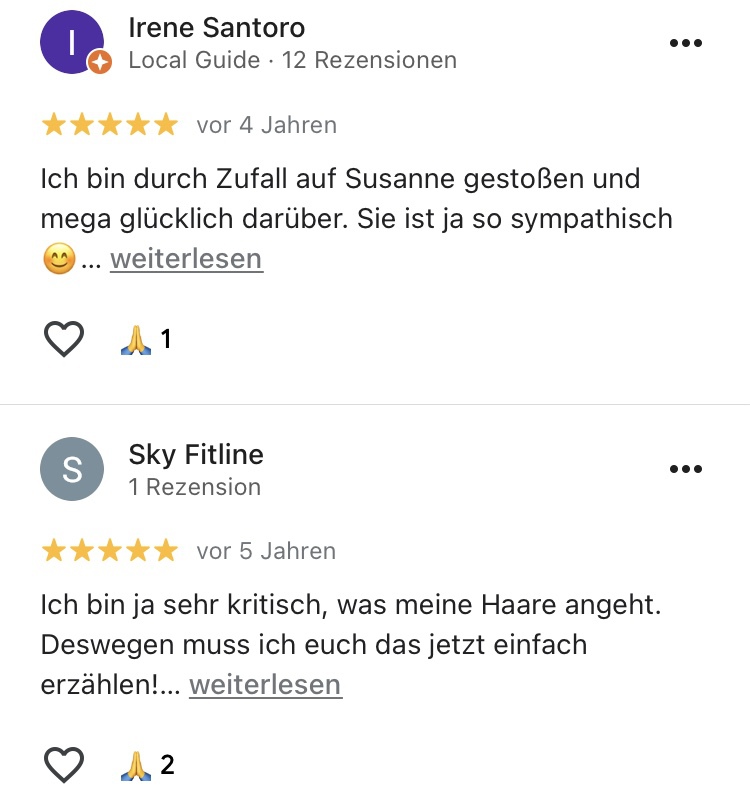Like Sky Fitline's review with the heart
Screen dimensions: 750x808
point(65,766)
